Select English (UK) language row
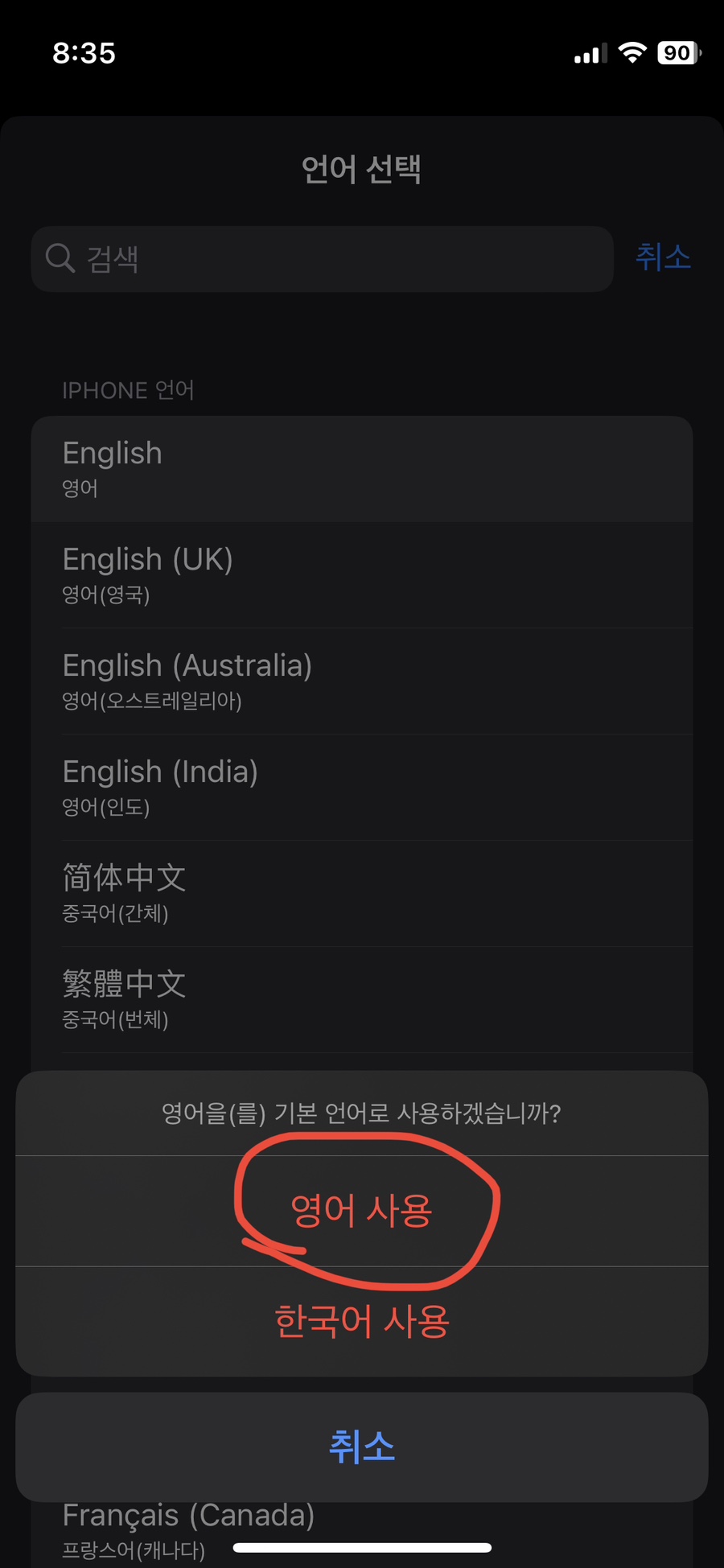 (x=362, y=574)
